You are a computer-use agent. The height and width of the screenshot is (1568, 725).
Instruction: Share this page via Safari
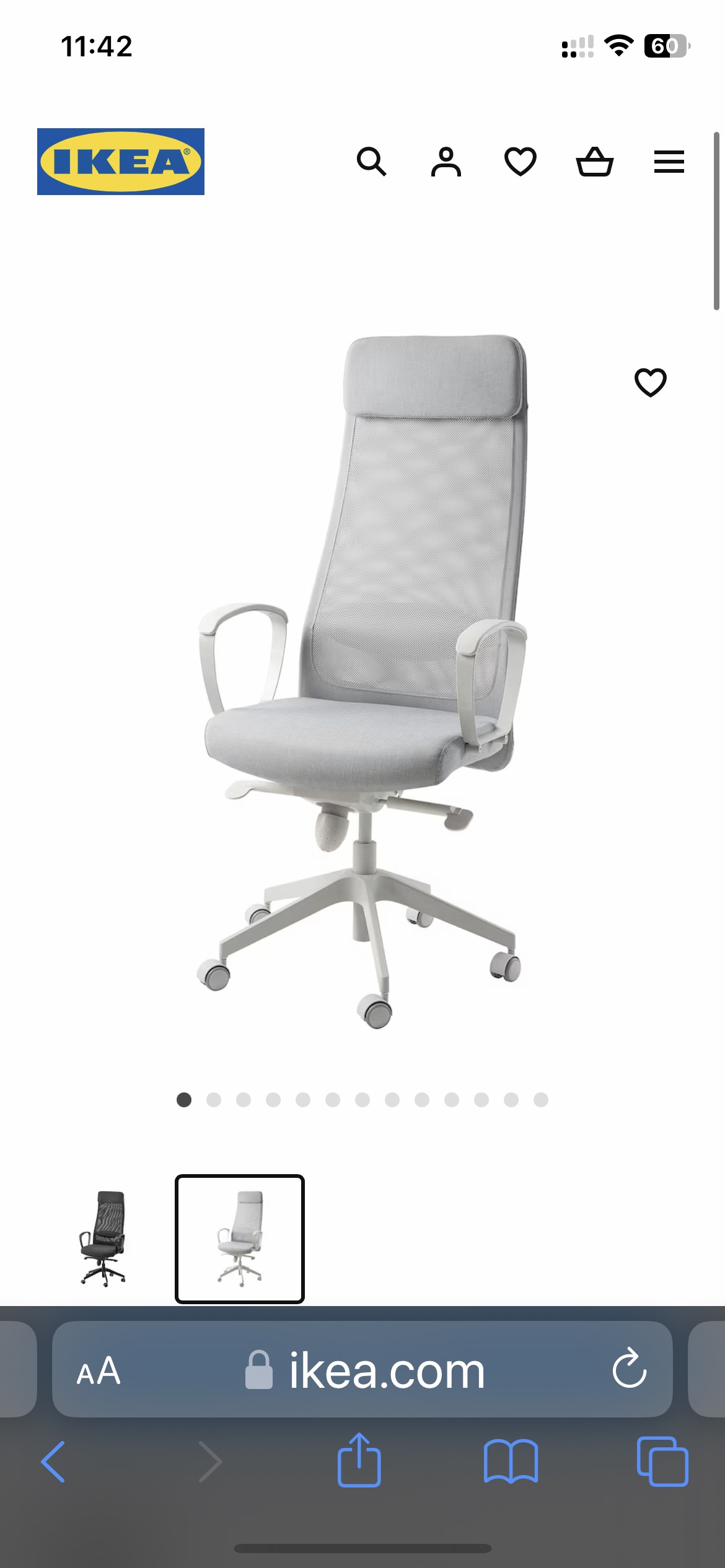[359, 1460]
